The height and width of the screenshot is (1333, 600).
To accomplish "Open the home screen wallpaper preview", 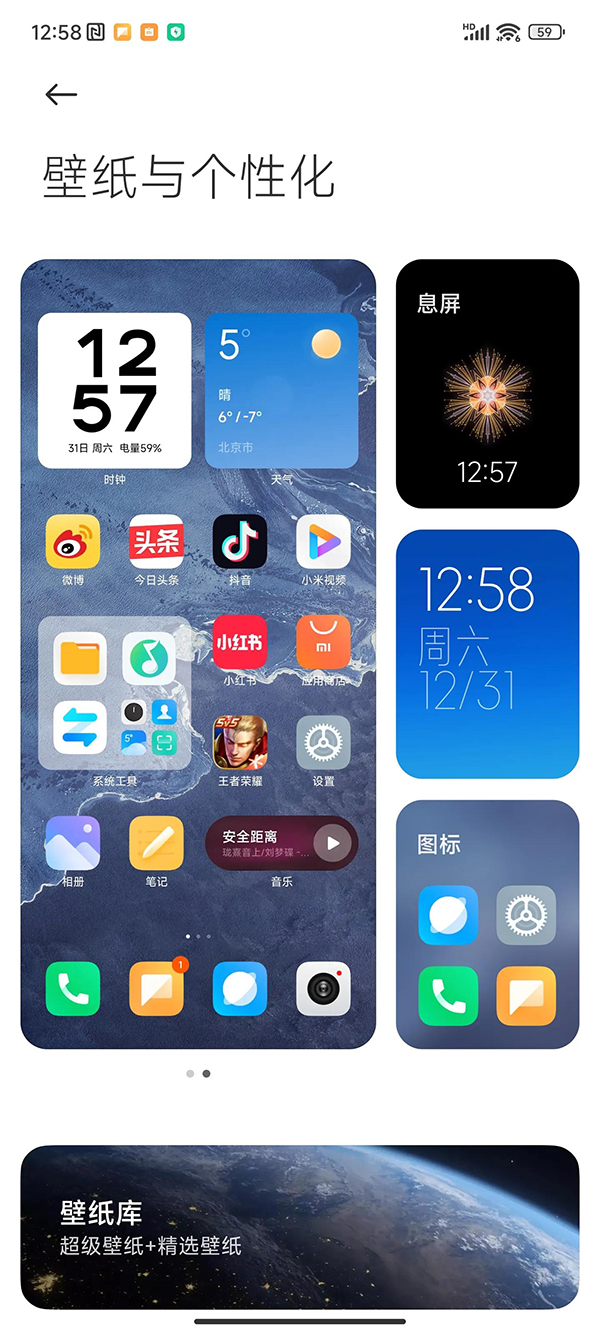I will 198,654.
